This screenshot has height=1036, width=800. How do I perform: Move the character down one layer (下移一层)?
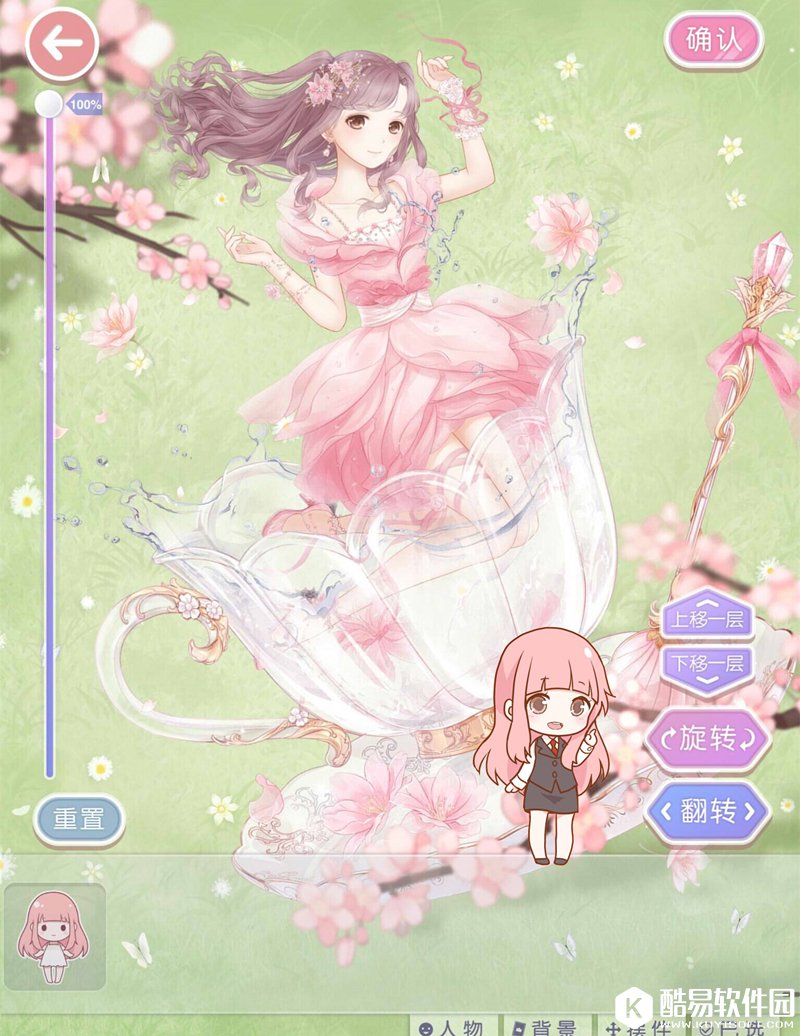point(708,665)
